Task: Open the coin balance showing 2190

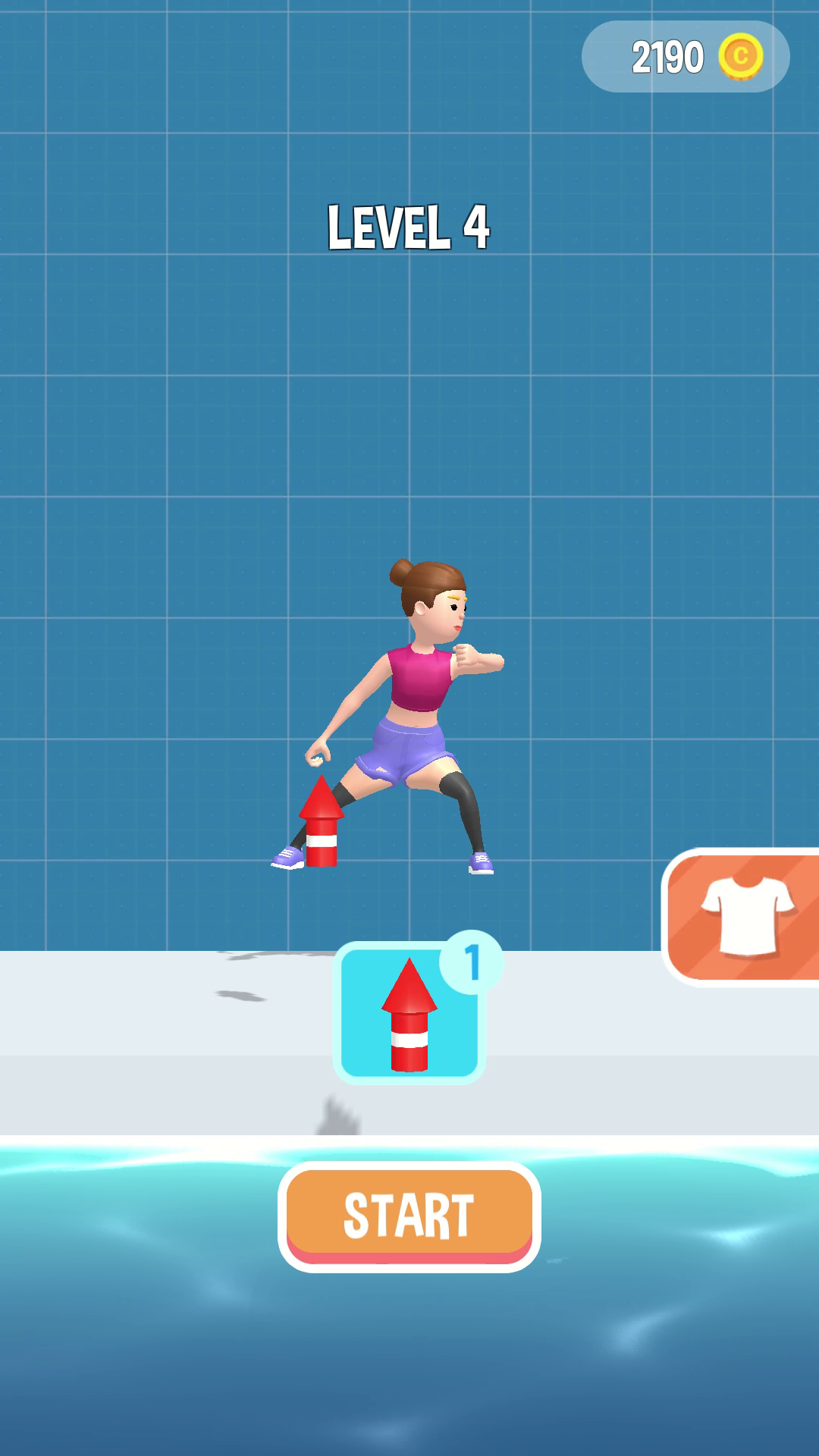Action: point(686,56)
